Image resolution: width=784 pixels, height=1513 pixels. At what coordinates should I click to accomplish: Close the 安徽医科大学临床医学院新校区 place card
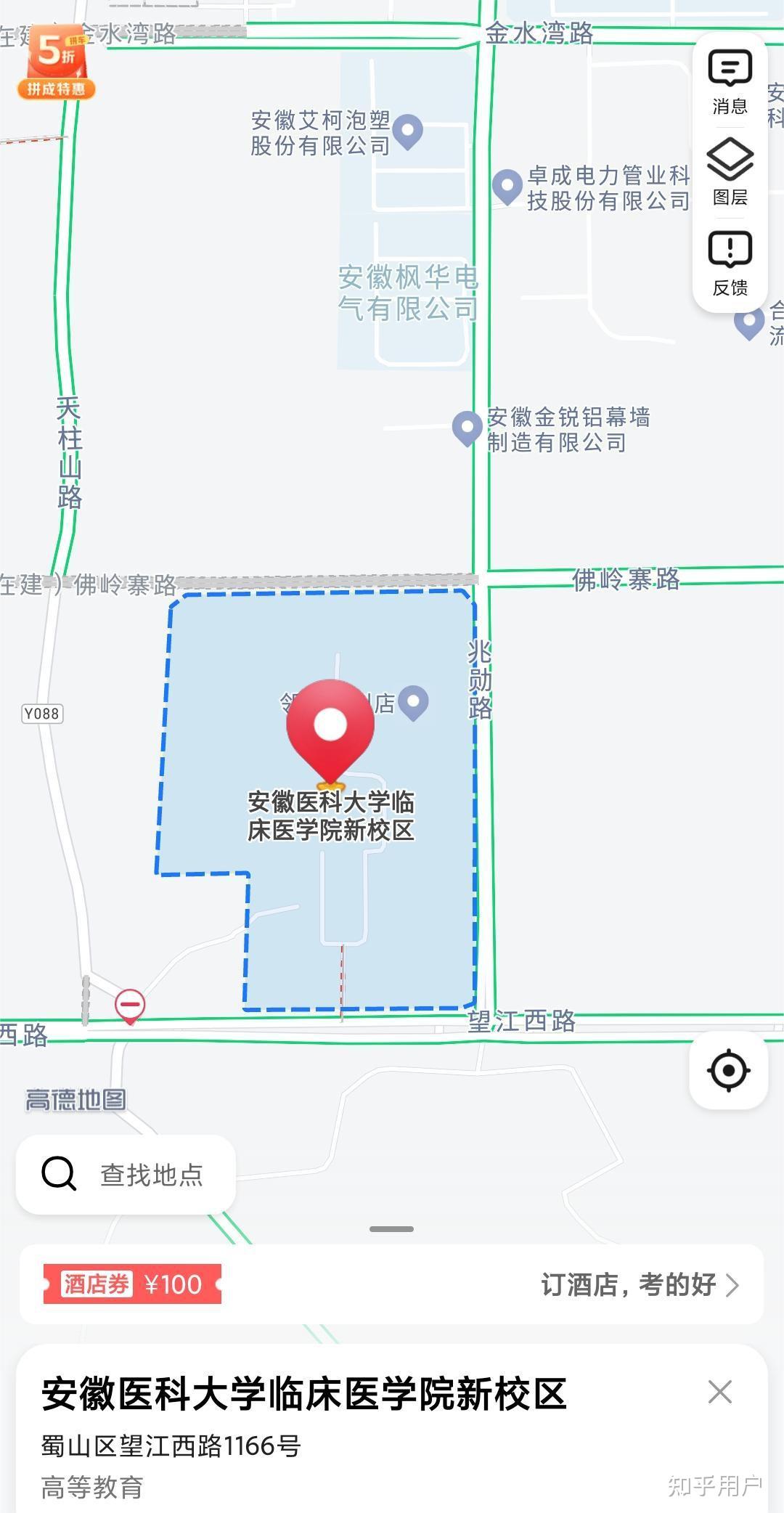(x=719, y=1392)
